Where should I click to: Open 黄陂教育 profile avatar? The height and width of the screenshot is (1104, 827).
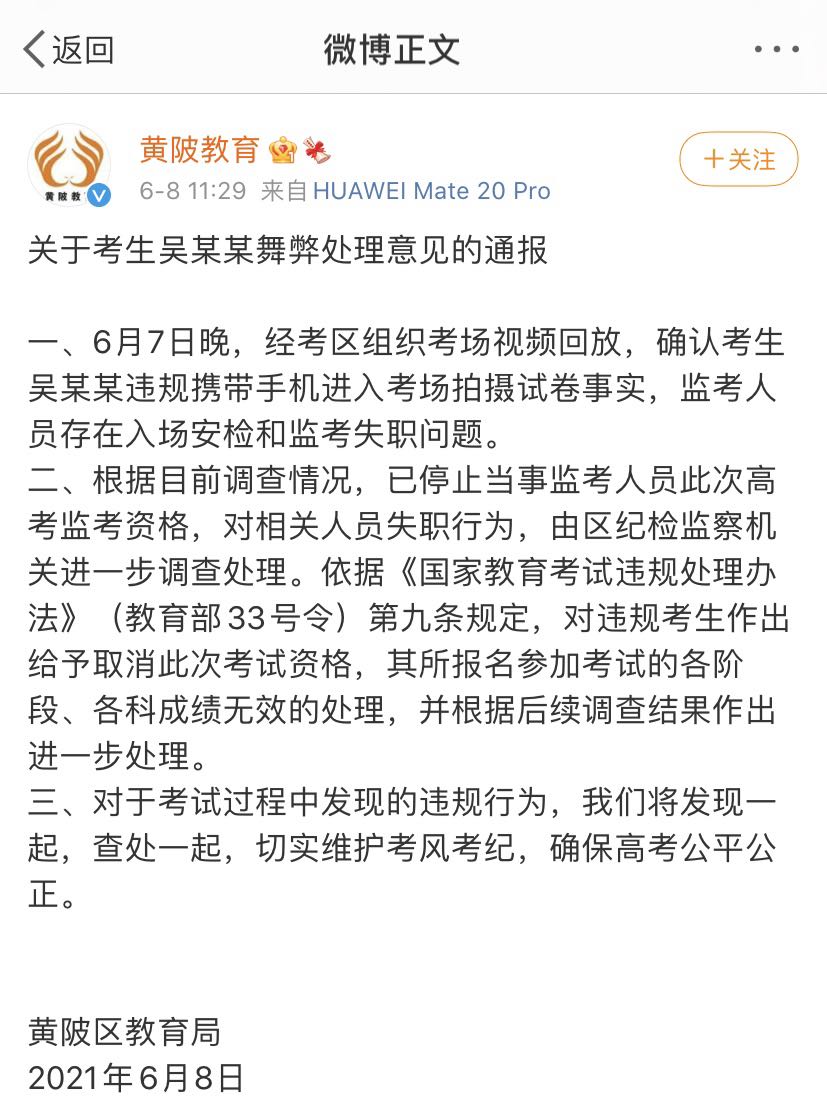point(69,166)
